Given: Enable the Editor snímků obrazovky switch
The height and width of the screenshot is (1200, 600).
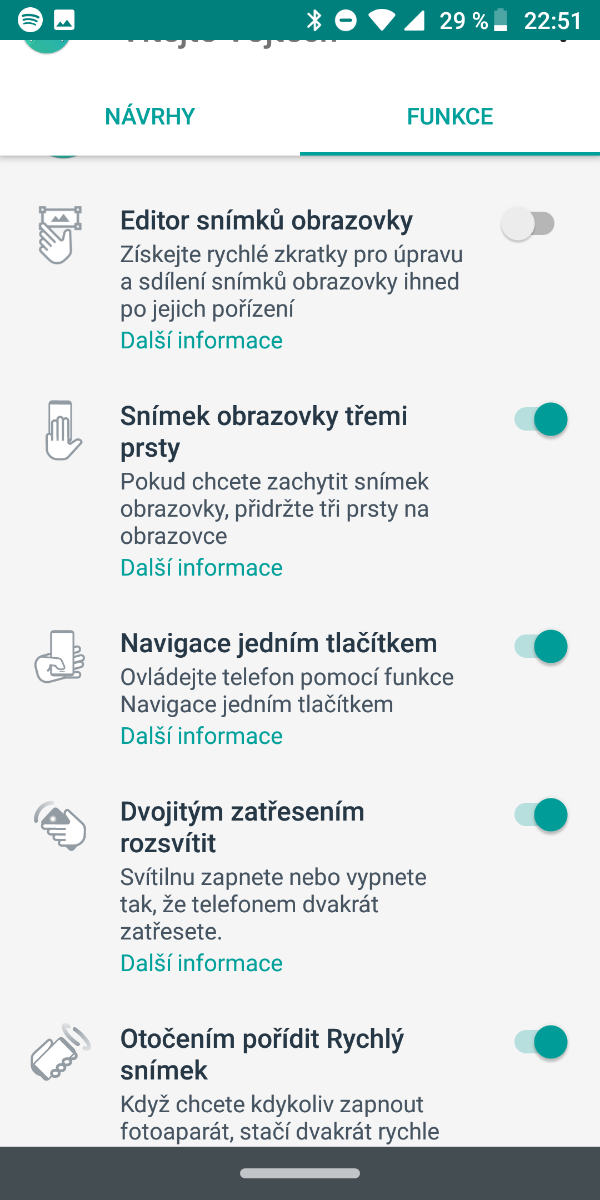Looking at the screenshot, I should [x=528, y=224].
